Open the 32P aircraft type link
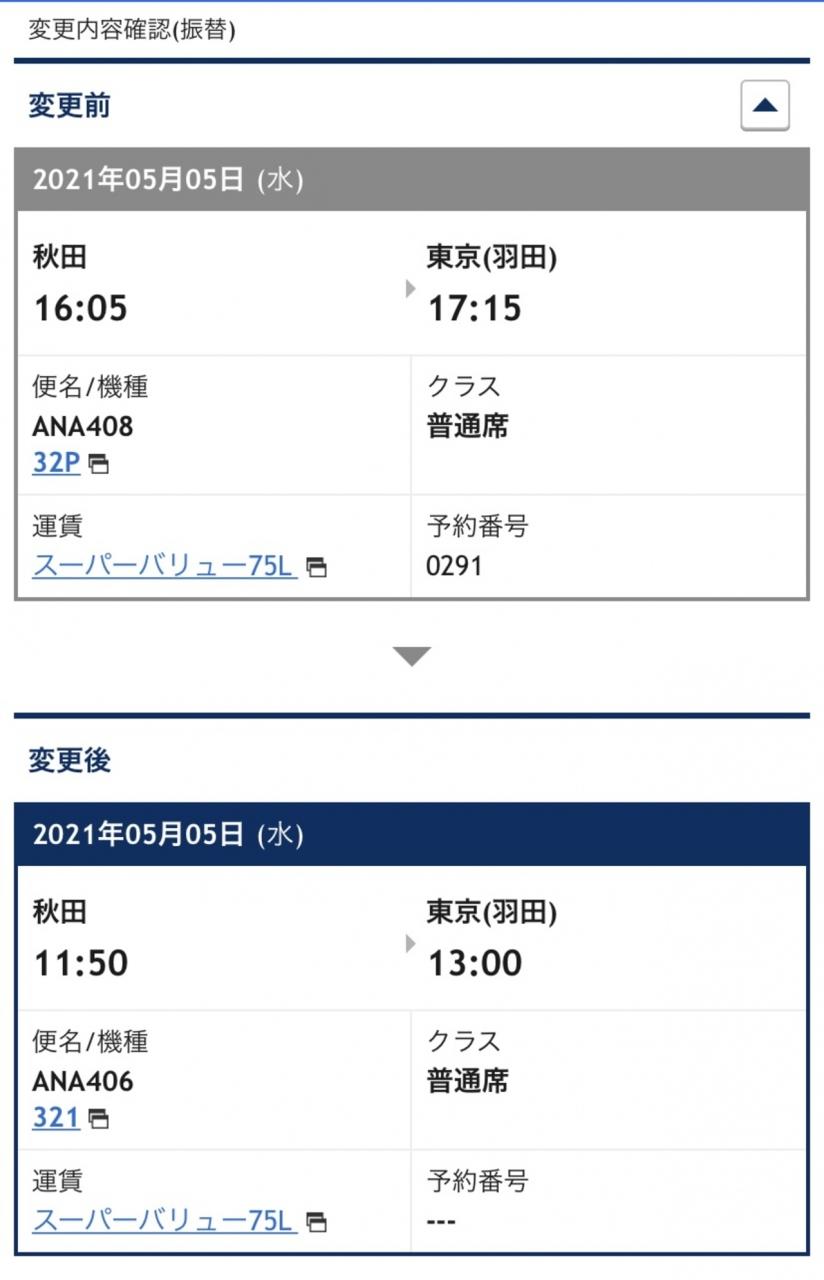The height and width of the screenshot is (1280, 824). 57,463
